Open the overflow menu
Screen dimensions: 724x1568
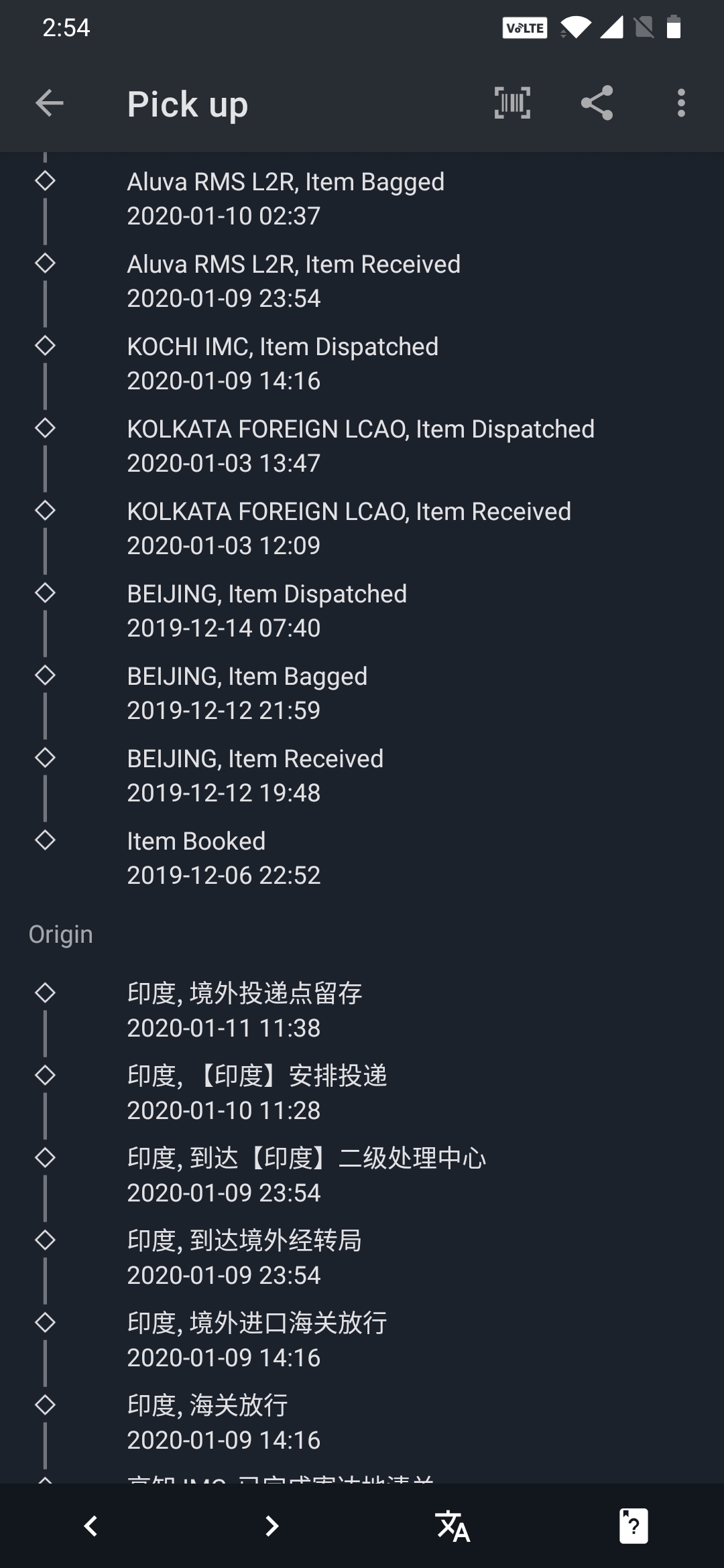click(681, 103)
